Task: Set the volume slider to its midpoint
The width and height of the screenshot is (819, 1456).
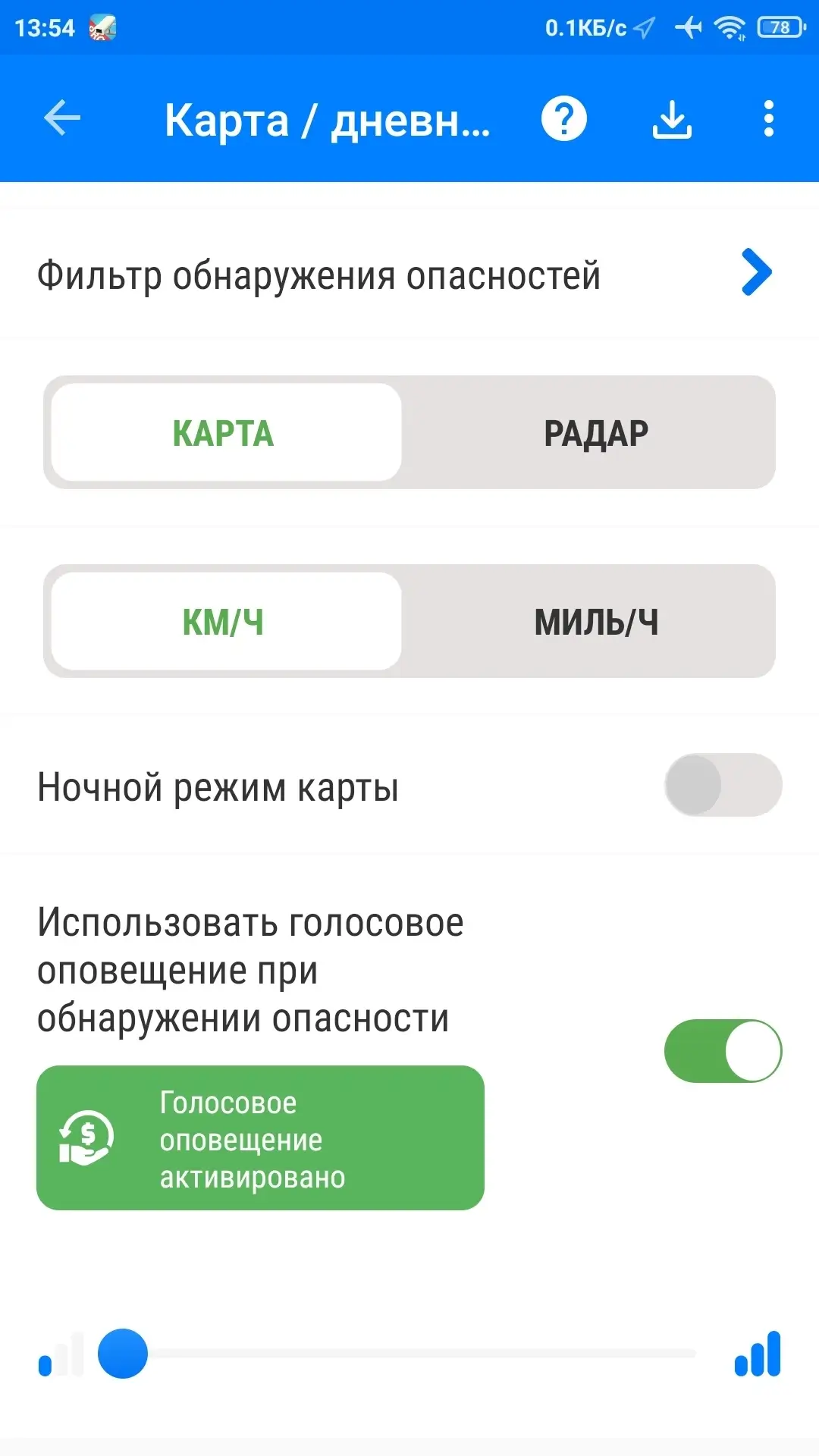Action: tap(409, 1354)
